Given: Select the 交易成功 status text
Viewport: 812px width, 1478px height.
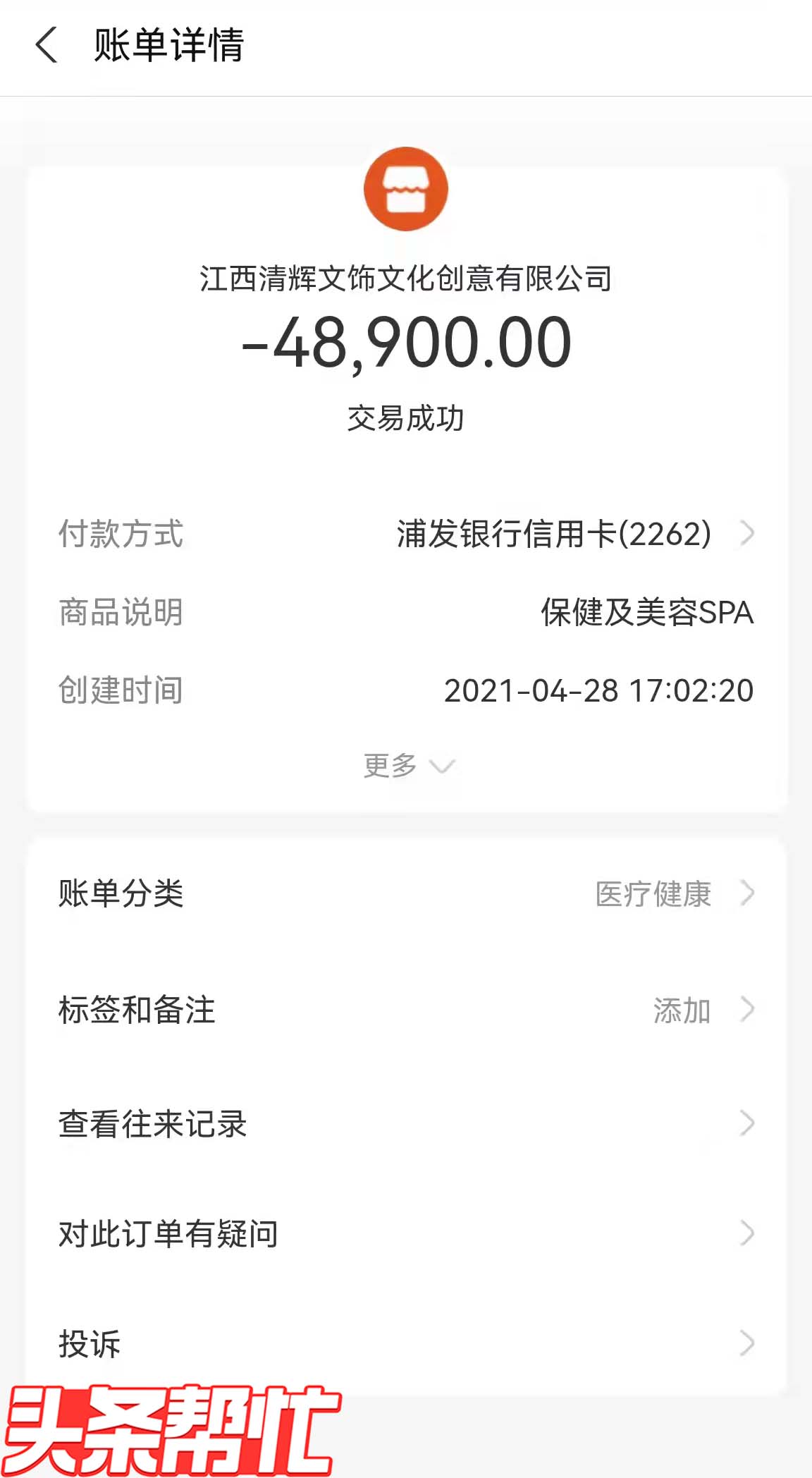Looking at the screenshot, I should tap(406, 416).
